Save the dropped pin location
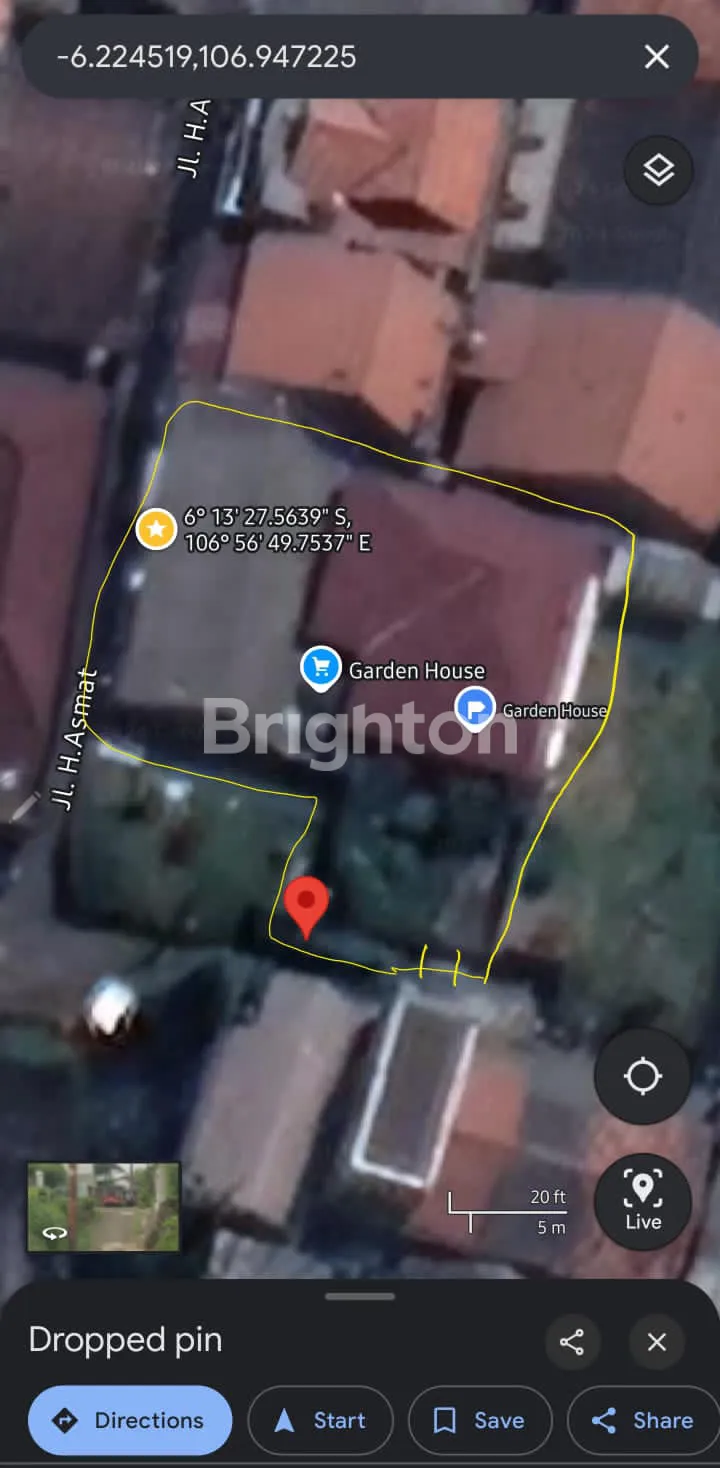The height and width of the screenshot is (1468, 720). (x=480, y=1420)
